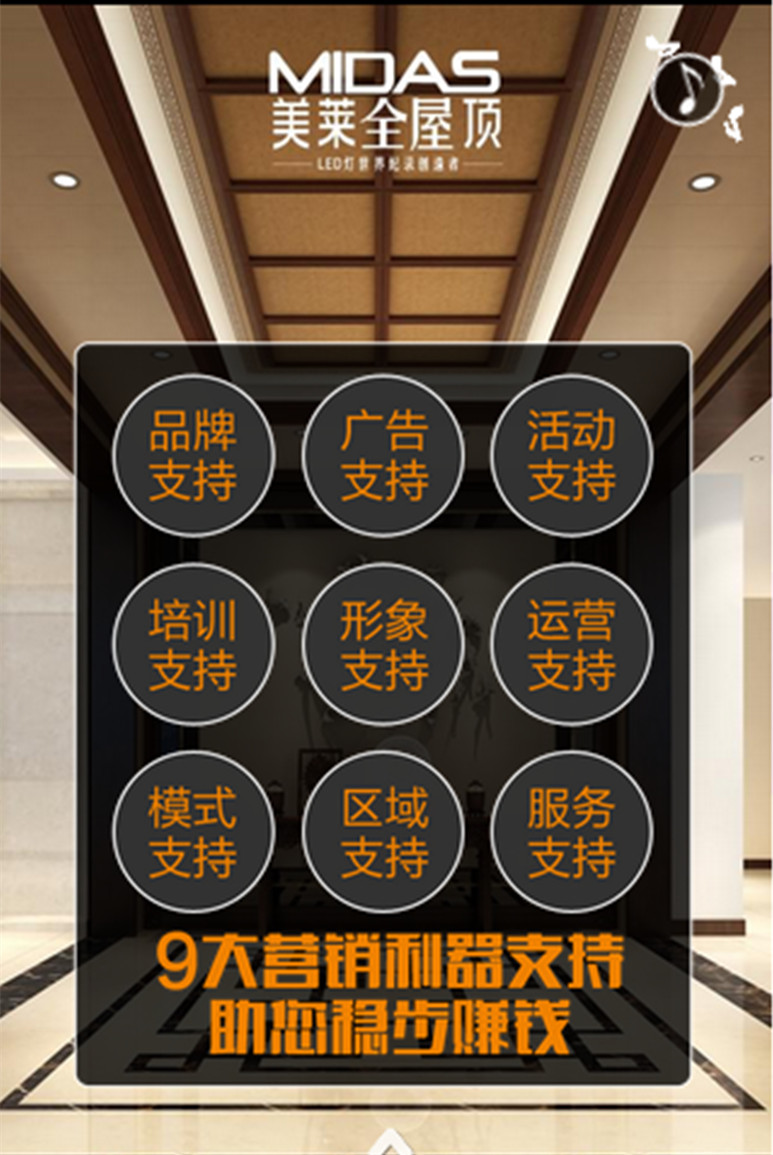Tap the 区域支持 circle

coord(383,832)
